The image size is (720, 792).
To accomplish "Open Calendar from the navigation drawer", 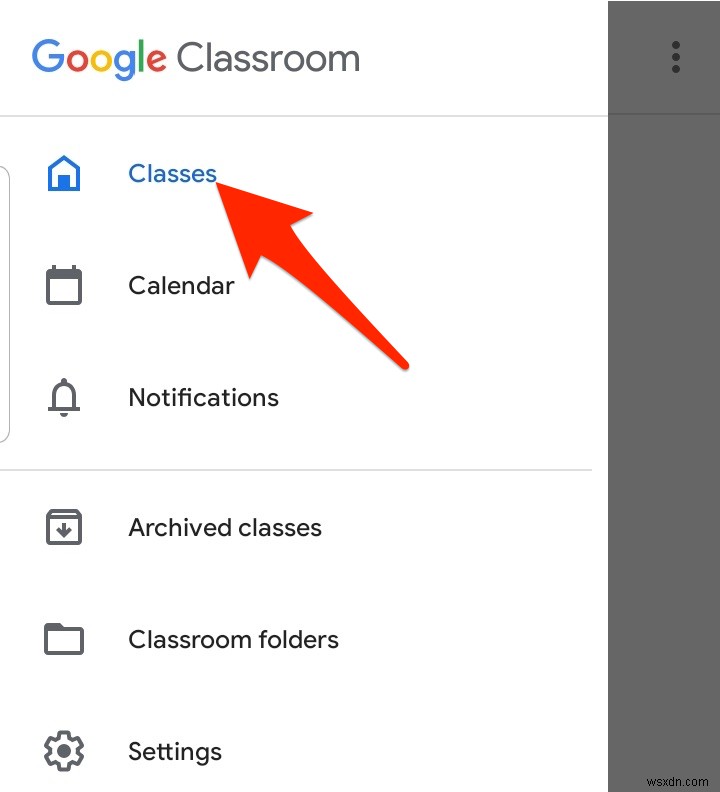I will 180,285.
